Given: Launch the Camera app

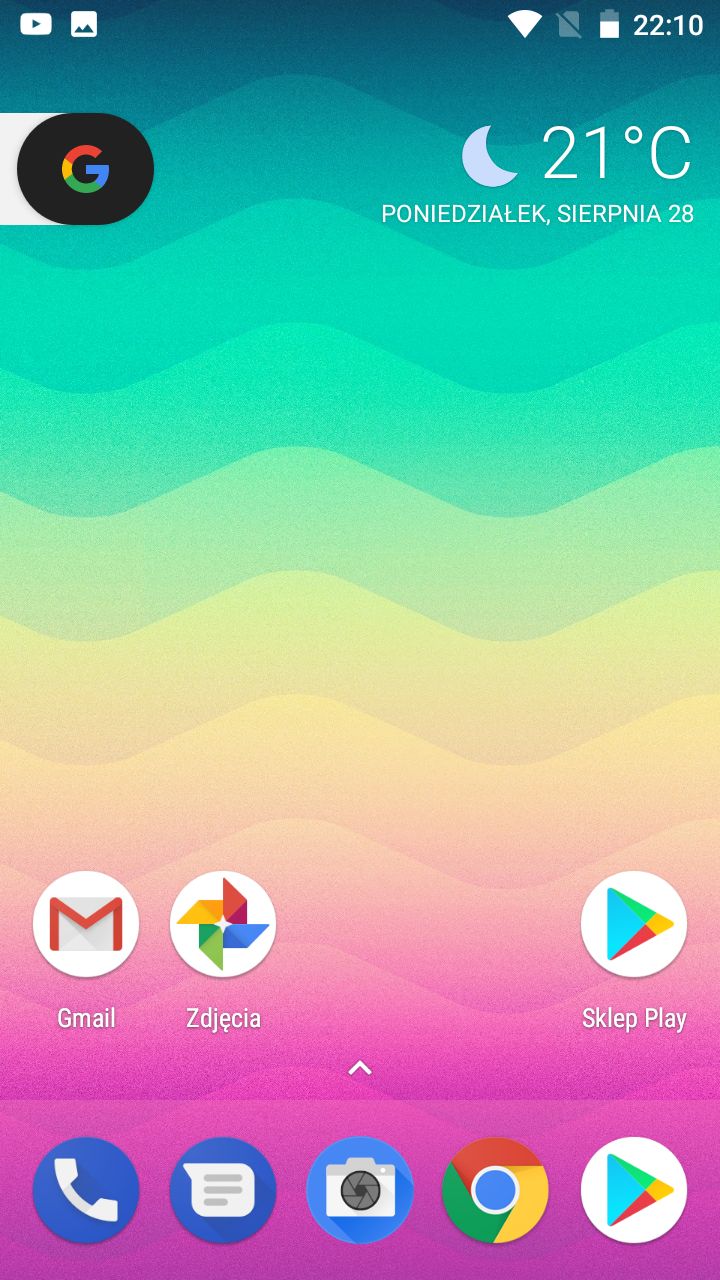Looking at the screenshot, I should 360,1190.
